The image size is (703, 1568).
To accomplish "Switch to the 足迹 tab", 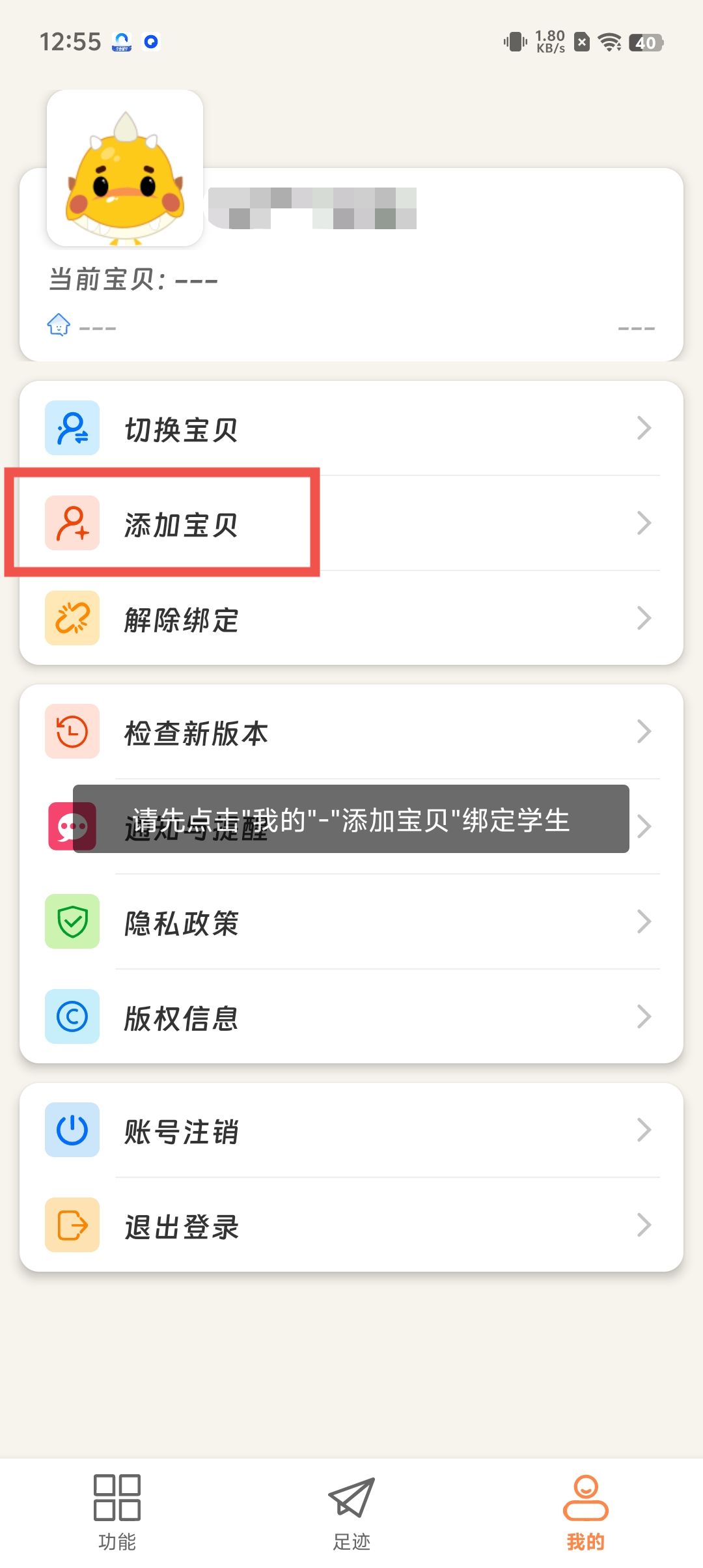I will [x=351, y=1512].
